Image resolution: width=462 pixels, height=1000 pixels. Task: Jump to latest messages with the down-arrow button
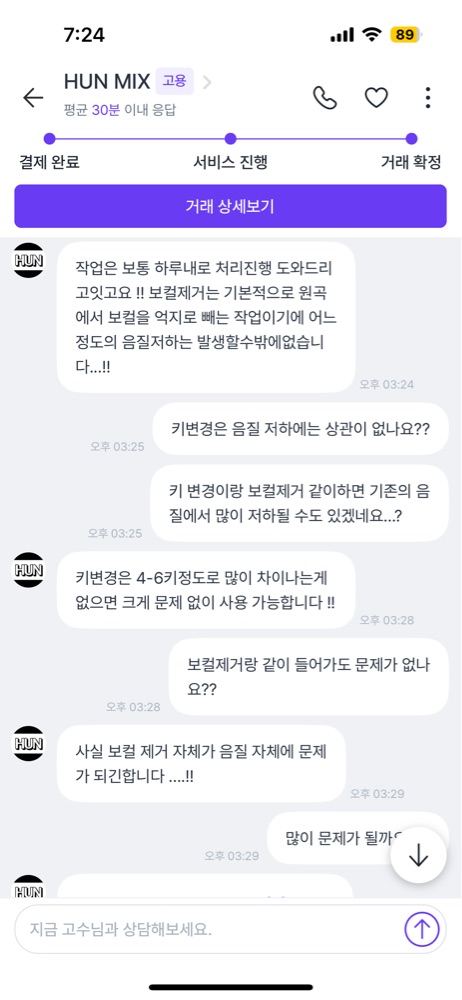418,855
